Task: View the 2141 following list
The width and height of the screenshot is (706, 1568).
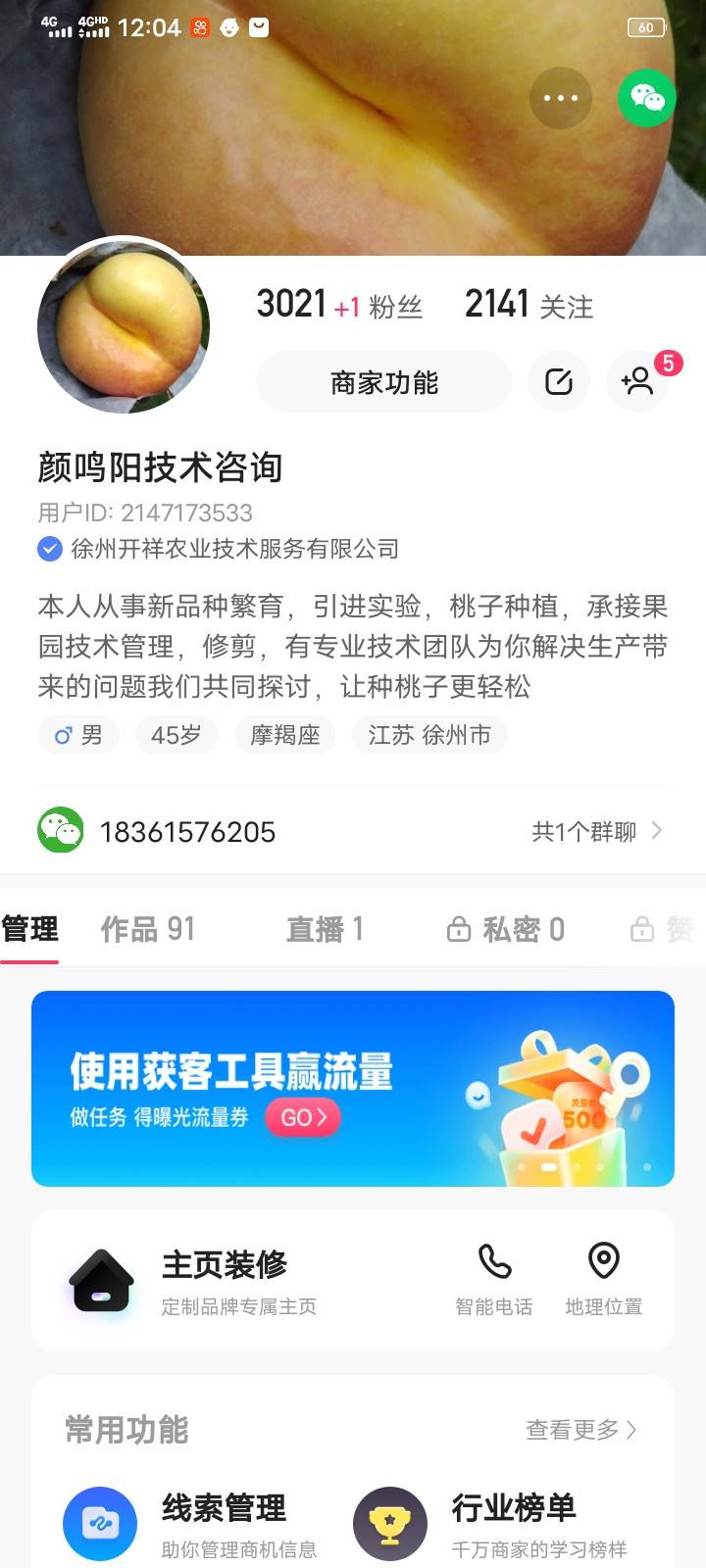Action: pos(529,305)
